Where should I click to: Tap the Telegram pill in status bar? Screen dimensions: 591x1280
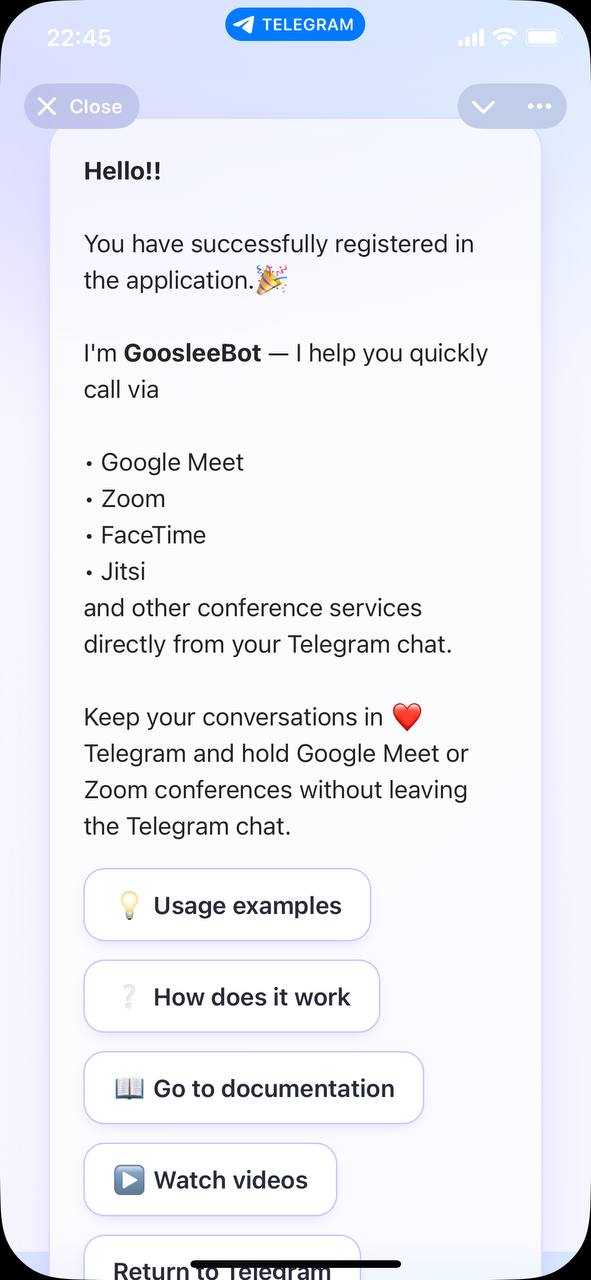click(295, 25)
